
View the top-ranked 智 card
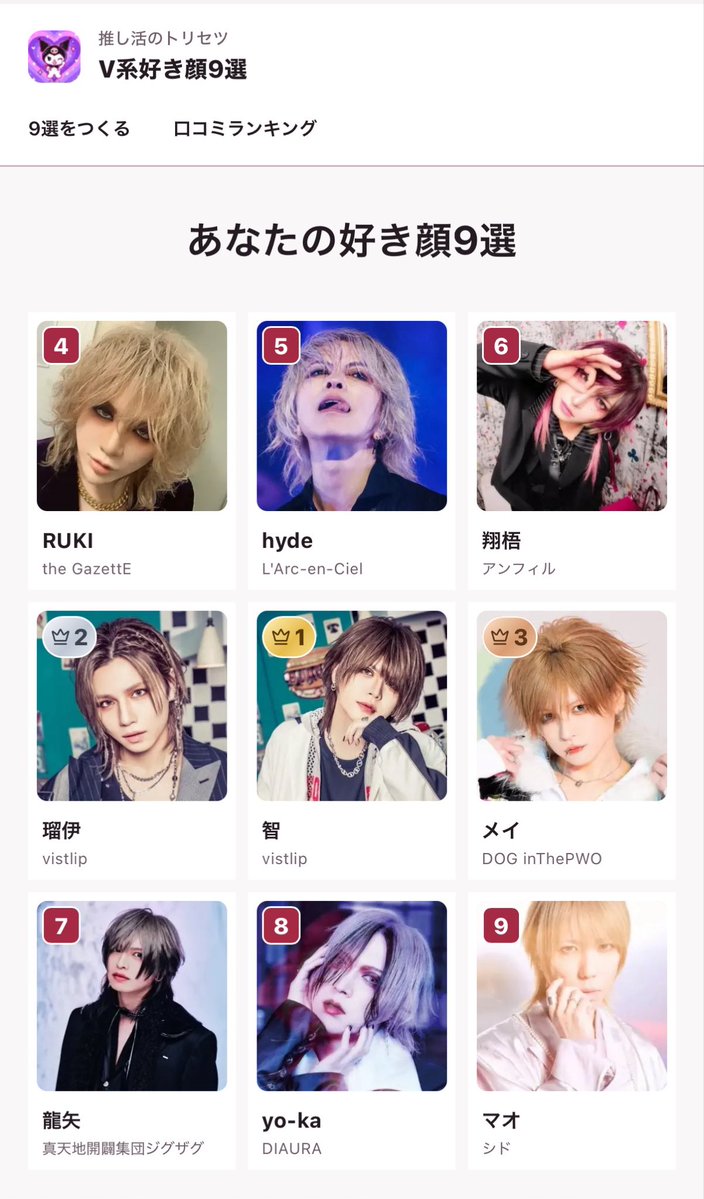(x=352, y=740)
